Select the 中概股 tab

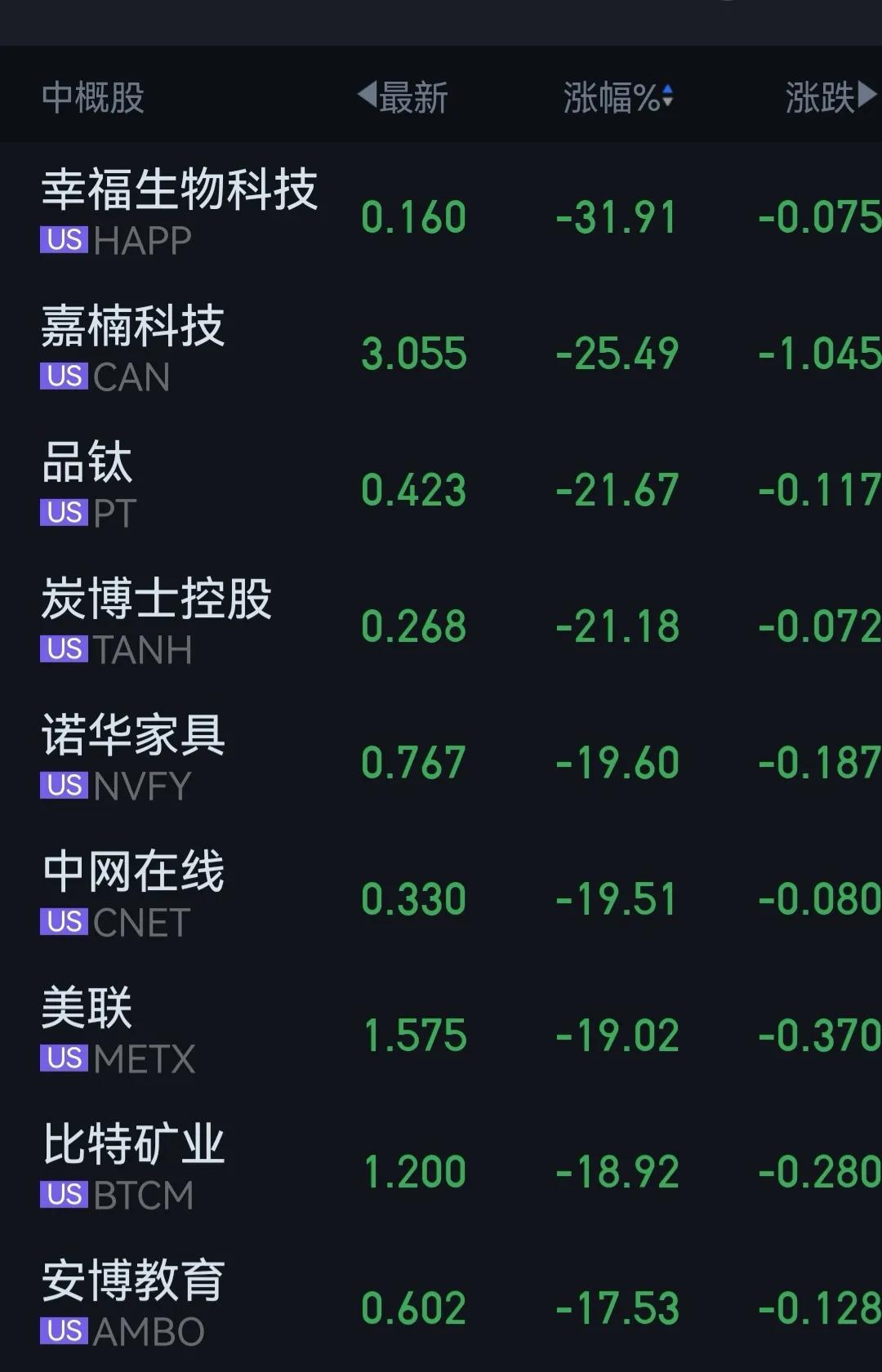tap(92, 96)
